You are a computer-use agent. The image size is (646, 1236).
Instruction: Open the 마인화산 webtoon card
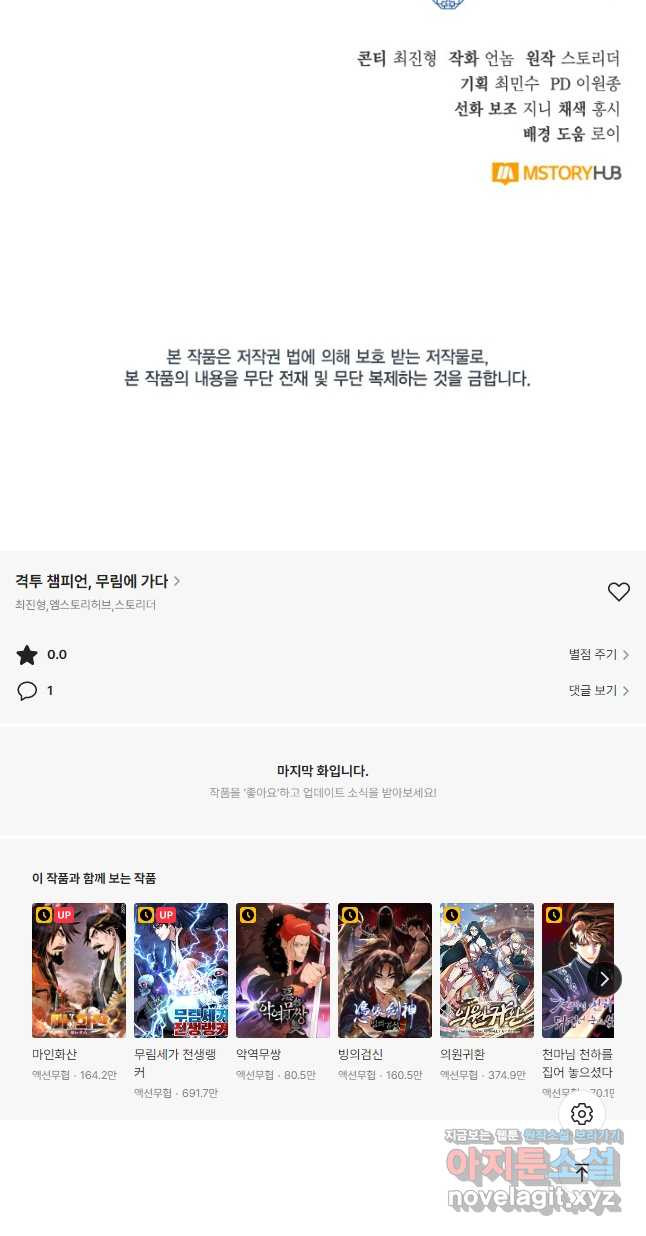pyautogui.click(x=79, y=970)
